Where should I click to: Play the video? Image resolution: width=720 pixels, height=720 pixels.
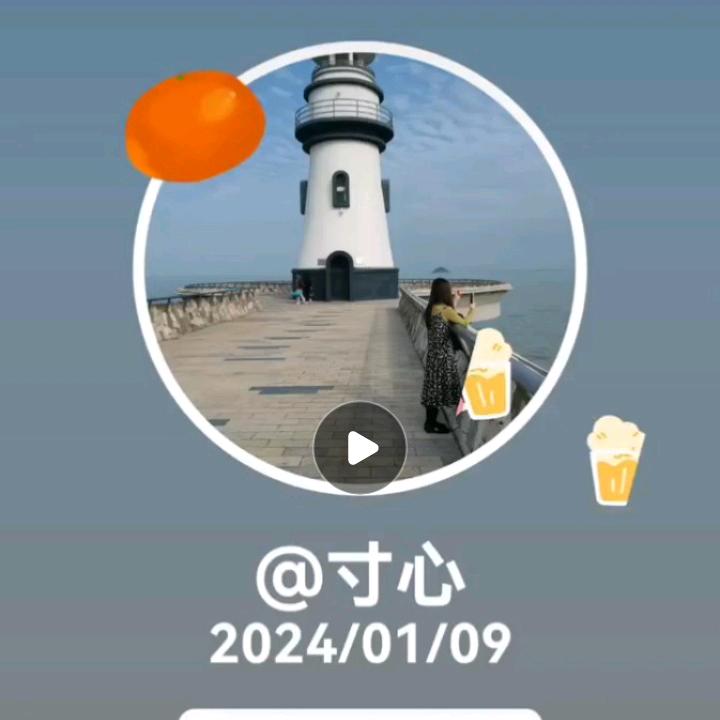tap(360, 448)
